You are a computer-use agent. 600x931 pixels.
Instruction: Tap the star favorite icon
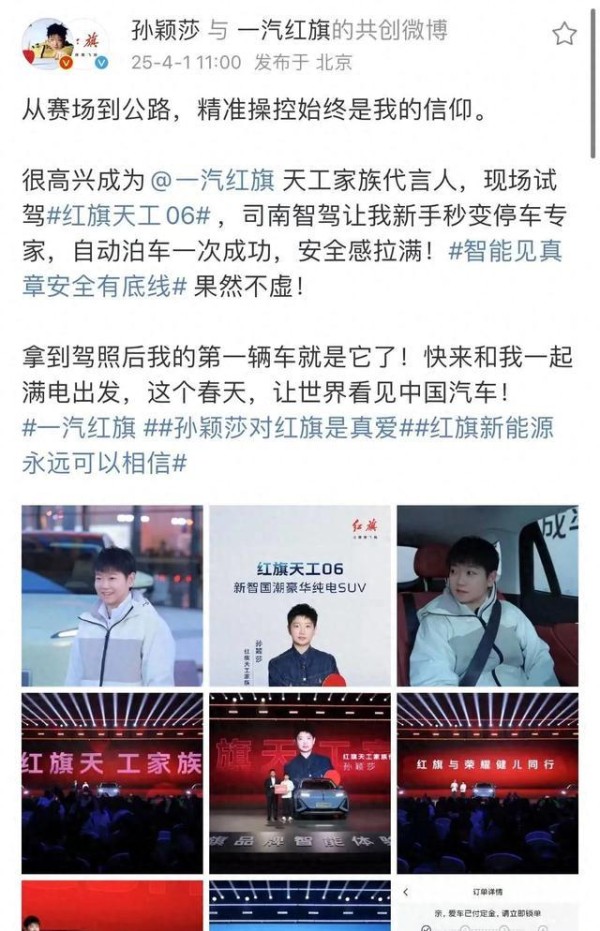point(564,34)
